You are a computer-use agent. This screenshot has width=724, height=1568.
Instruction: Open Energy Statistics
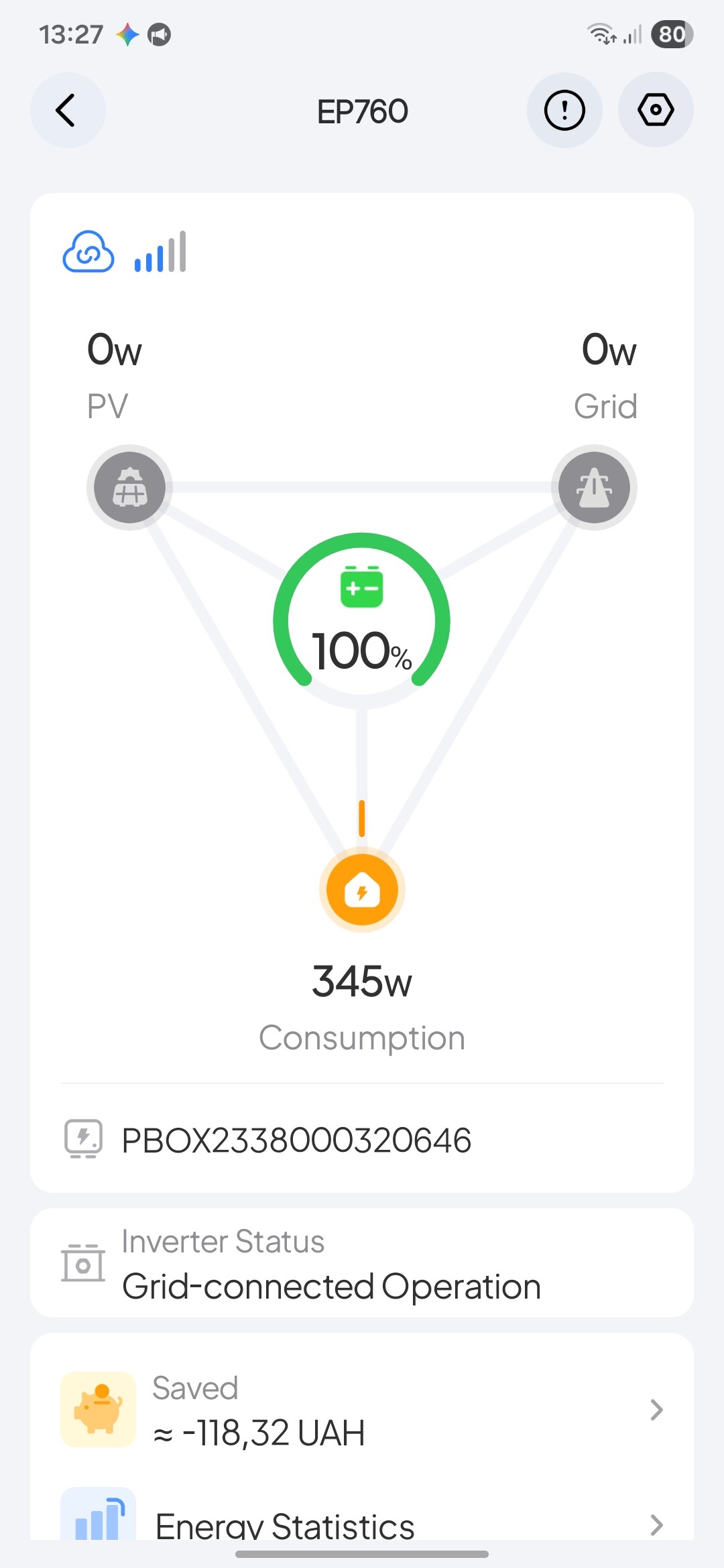[362, 1521]
